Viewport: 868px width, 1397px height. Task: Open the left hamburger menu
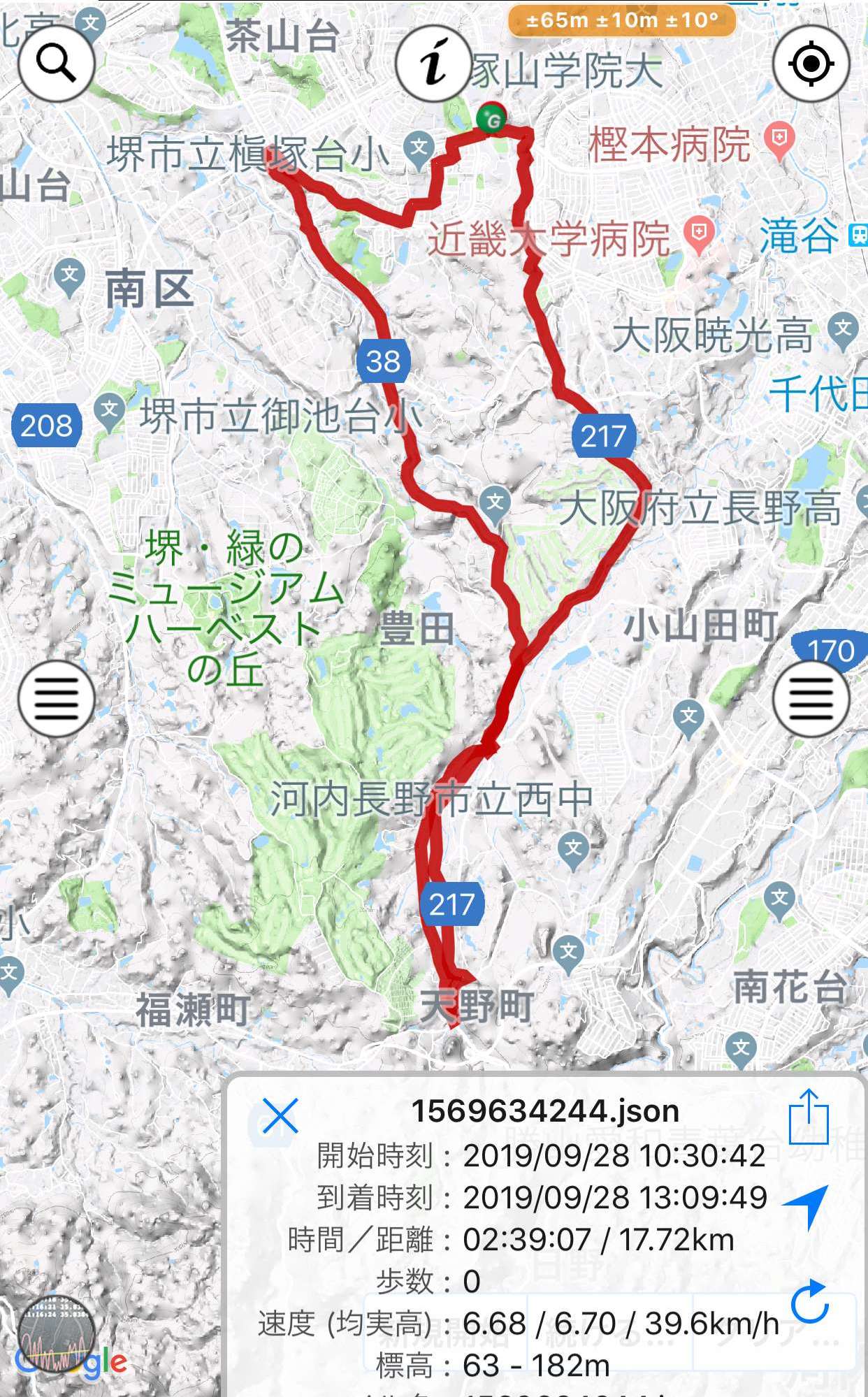point(57,698)
